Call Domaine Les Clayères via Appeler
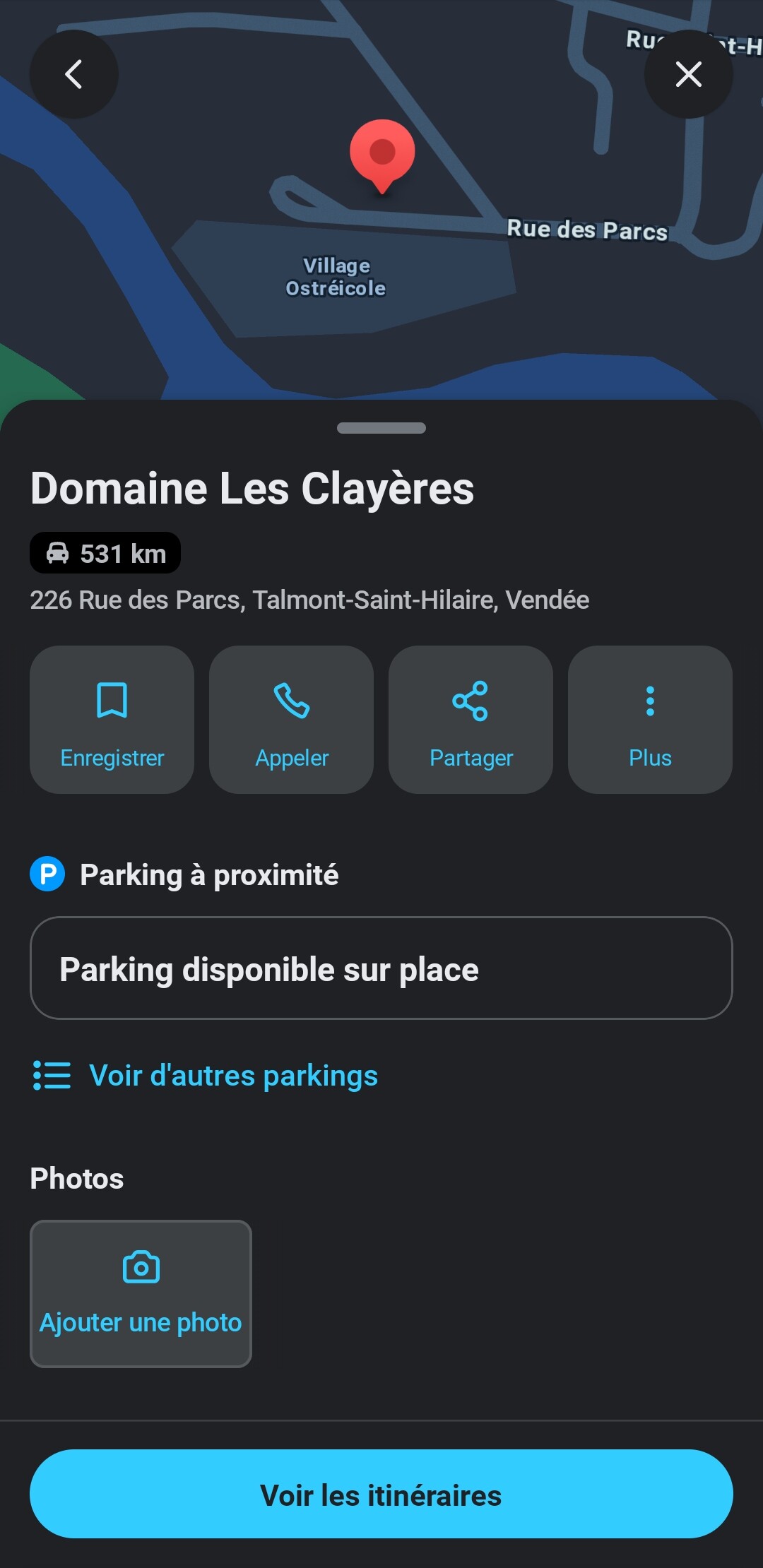 tap(291, 719)
